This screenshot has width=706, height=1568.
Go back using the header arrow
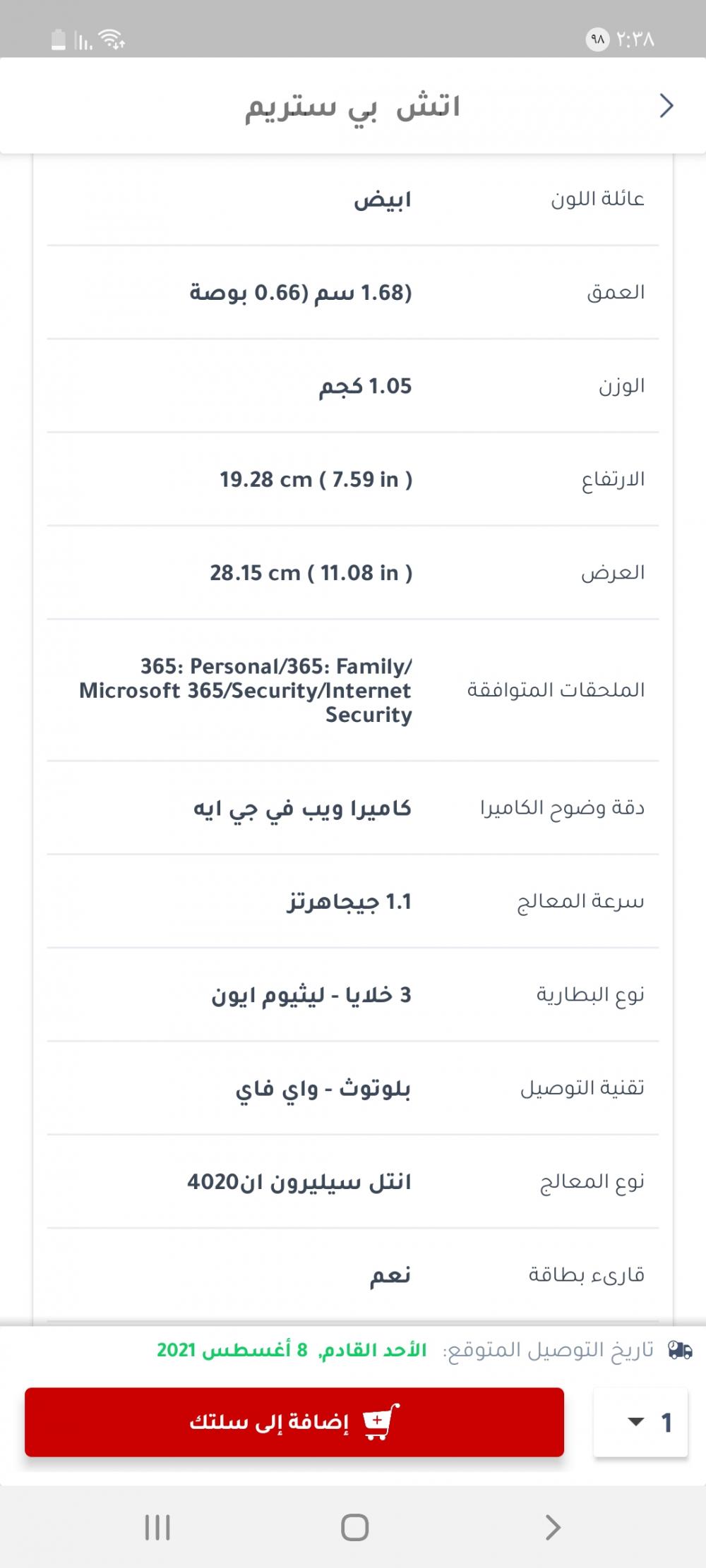pyautogui.click(x=666, y=107)
